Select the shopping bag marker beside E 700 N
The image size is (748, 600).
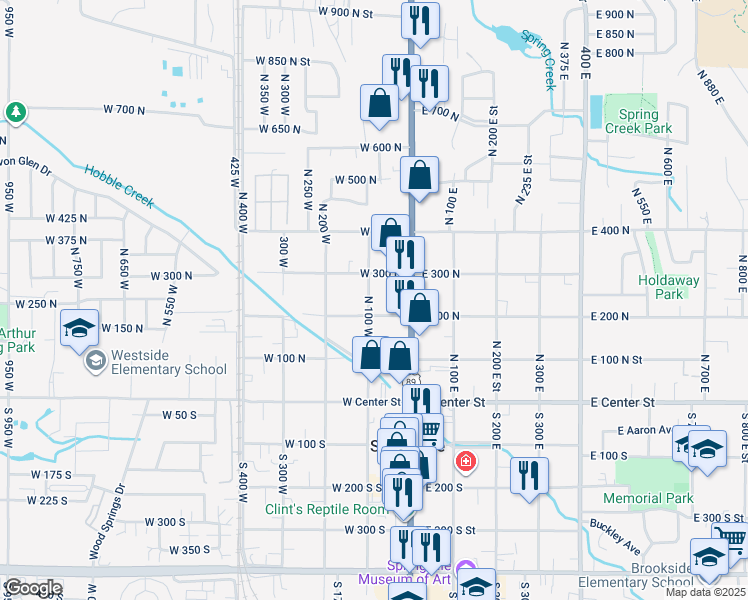tap(380, 103)
